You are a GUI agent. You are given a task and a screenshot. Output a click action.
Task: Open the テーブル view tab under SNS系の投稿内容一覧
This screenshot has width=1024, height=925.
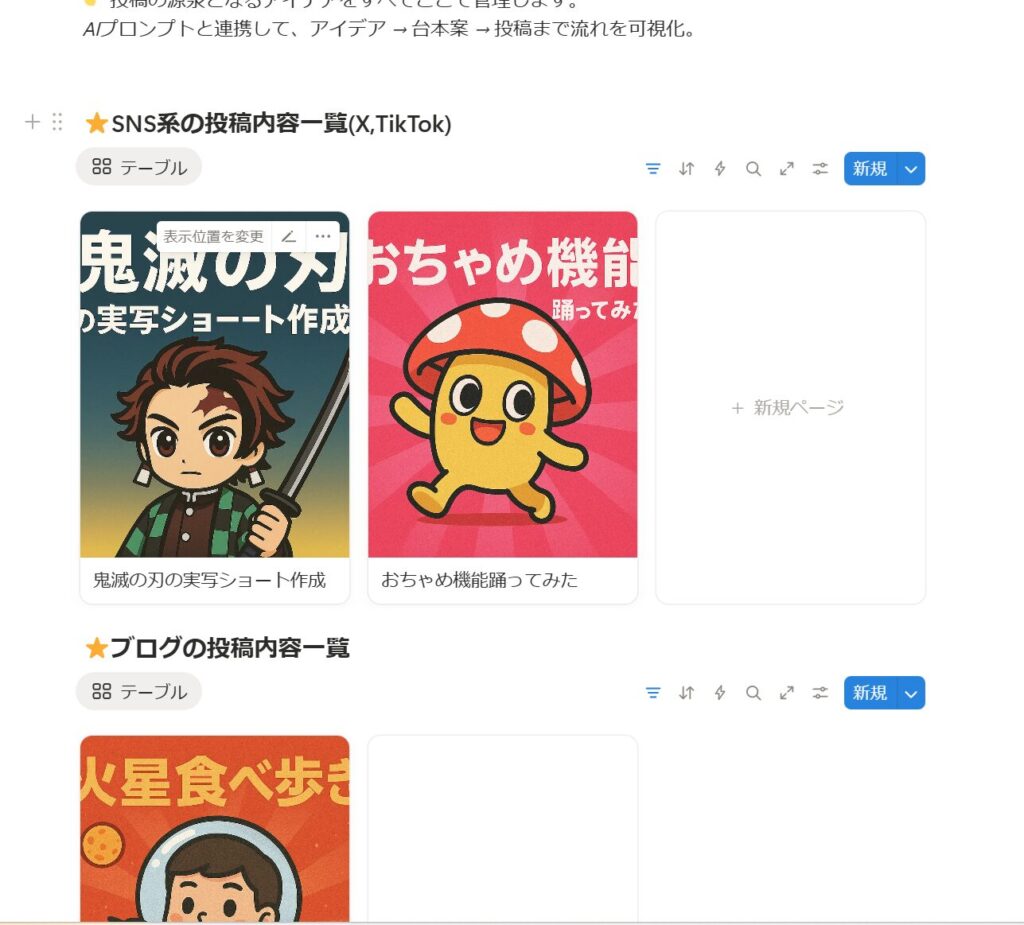click(x=139, y=167)
